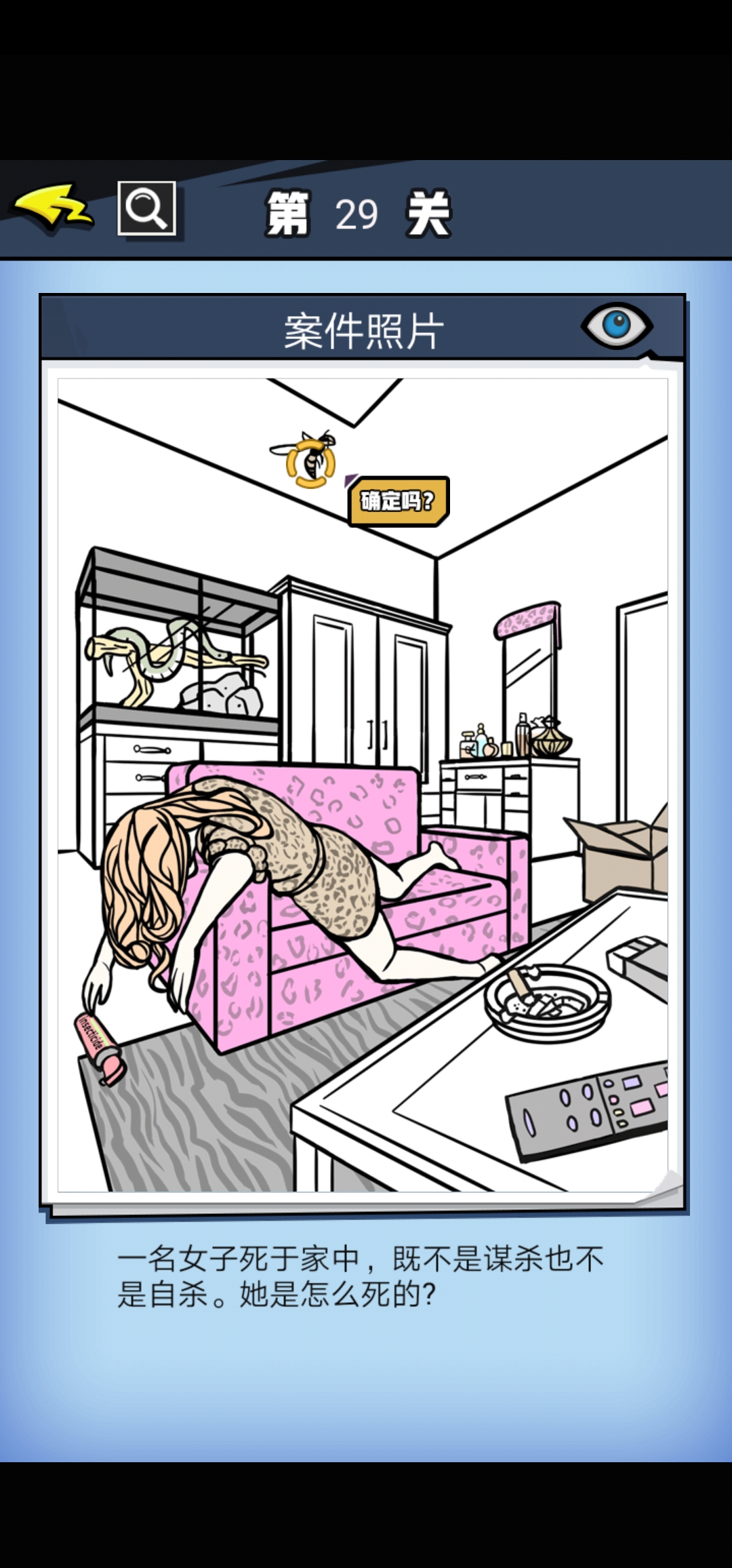Image resolution: width=732 pixels, height=1568 pixels.
Task: Go back with the yellow arrow
Action: point(53,207)
